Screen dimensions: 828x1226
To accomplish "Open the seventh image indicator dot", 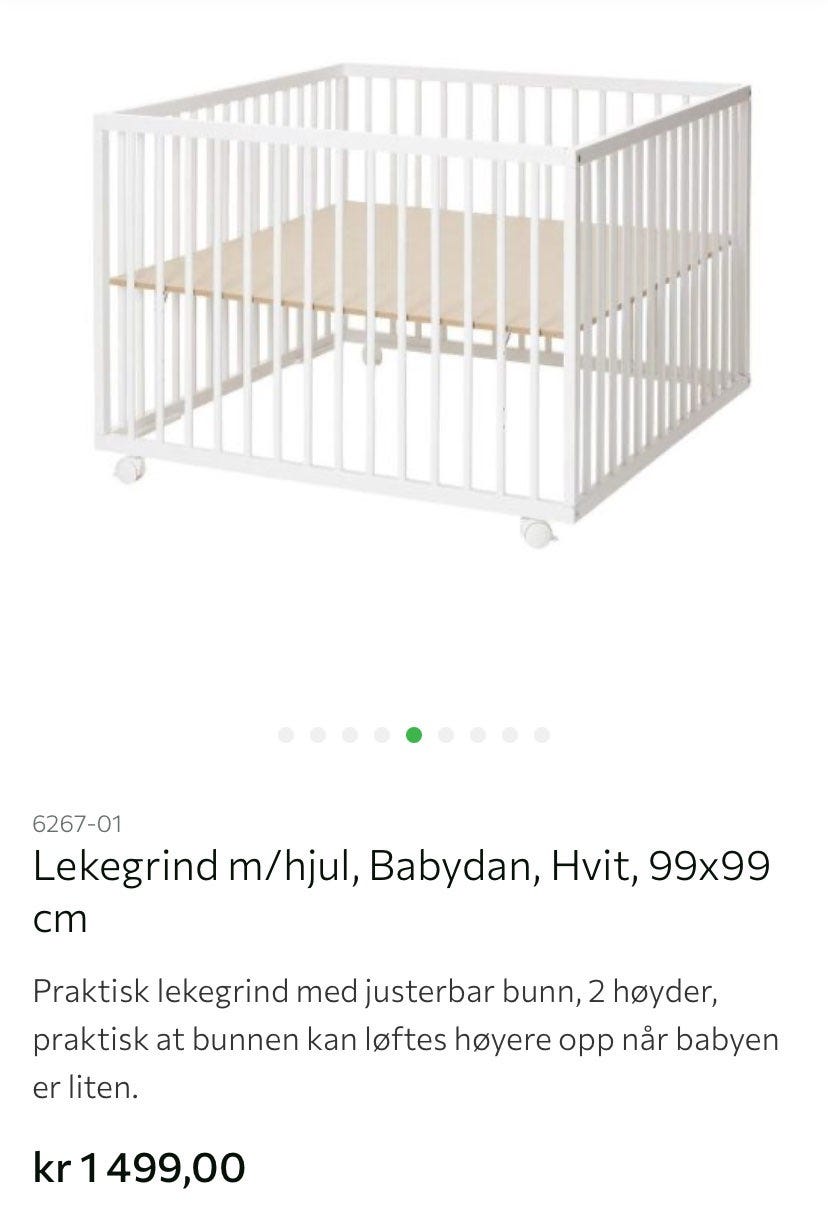I will click(478, 733).
